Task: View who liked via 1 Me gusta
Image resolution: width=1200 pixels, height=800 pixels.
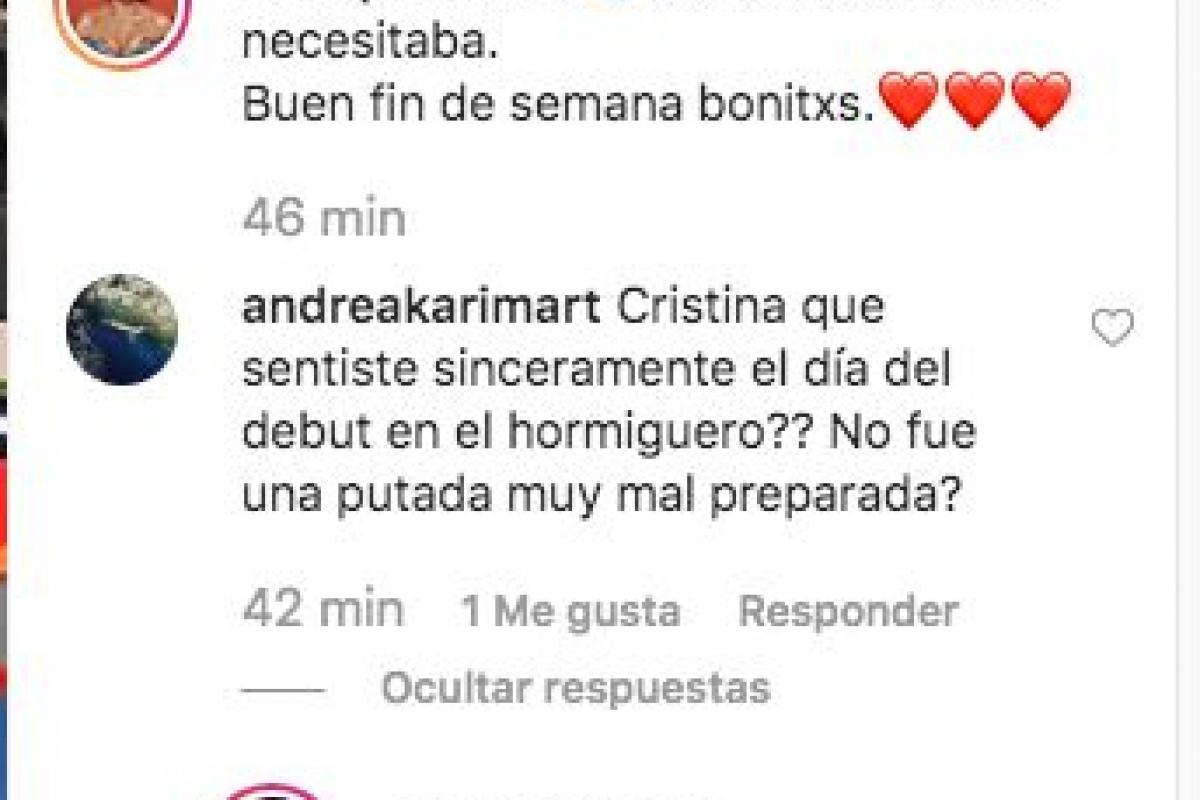Action: coord(571,610)
